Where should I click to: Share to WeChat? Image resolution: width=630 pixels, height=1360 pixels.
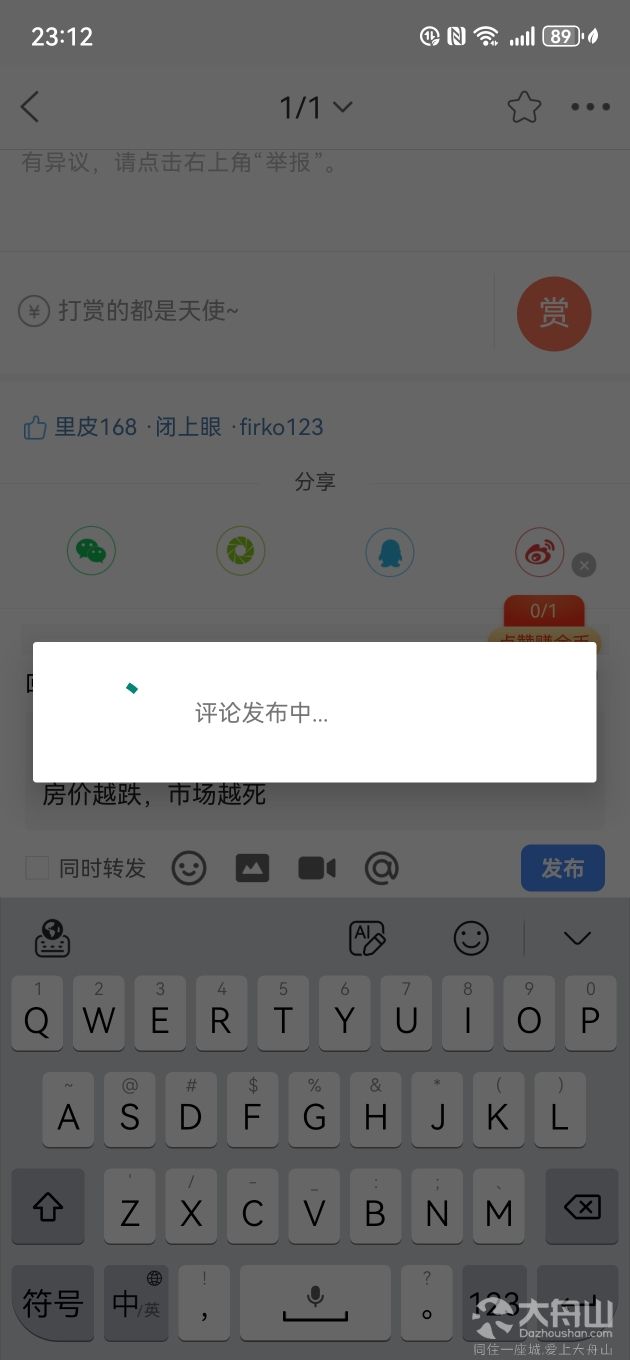[92, 551]
